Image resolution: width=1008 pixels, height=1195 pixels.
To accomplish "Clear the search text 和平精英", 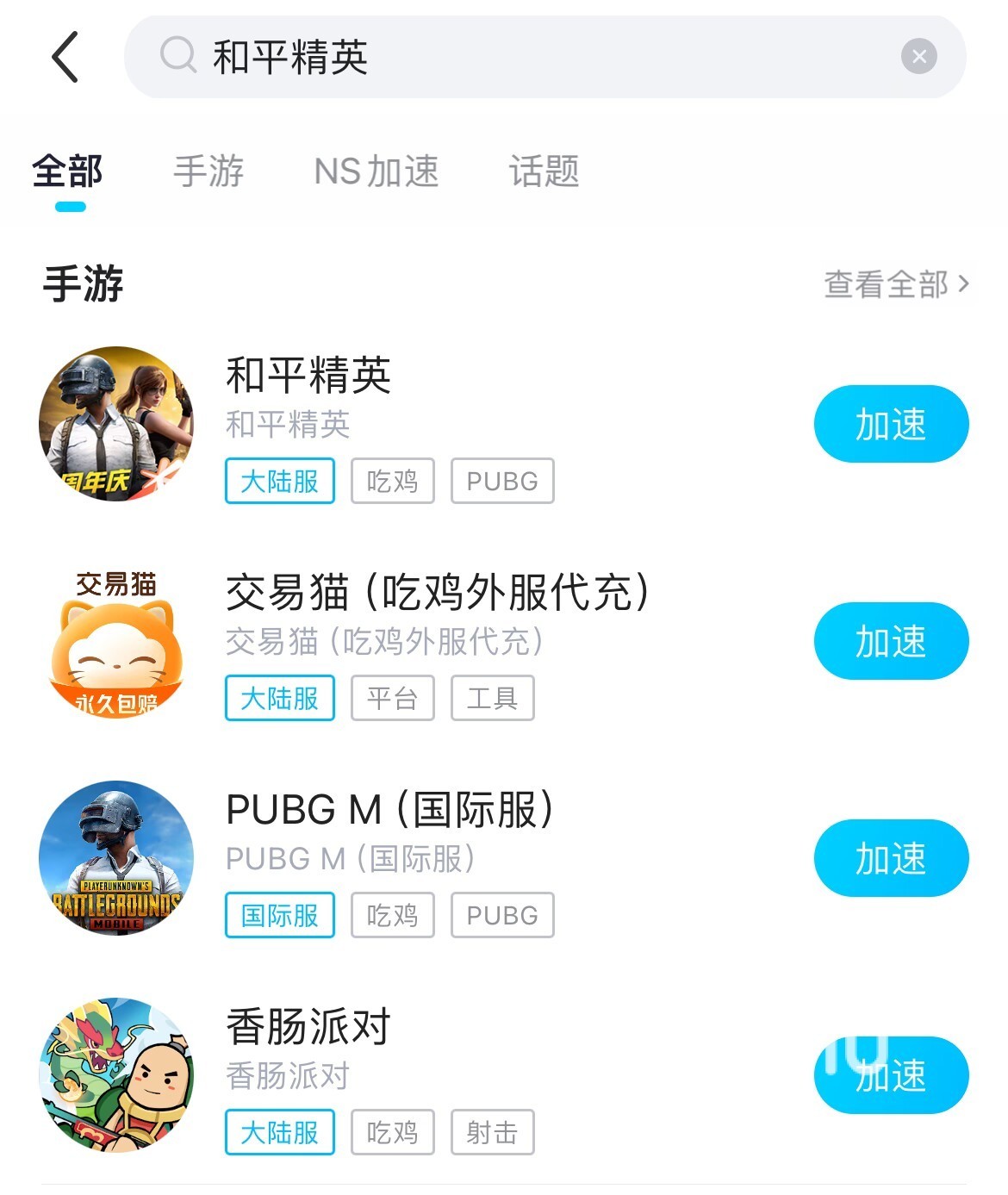I will coord(918,57).
